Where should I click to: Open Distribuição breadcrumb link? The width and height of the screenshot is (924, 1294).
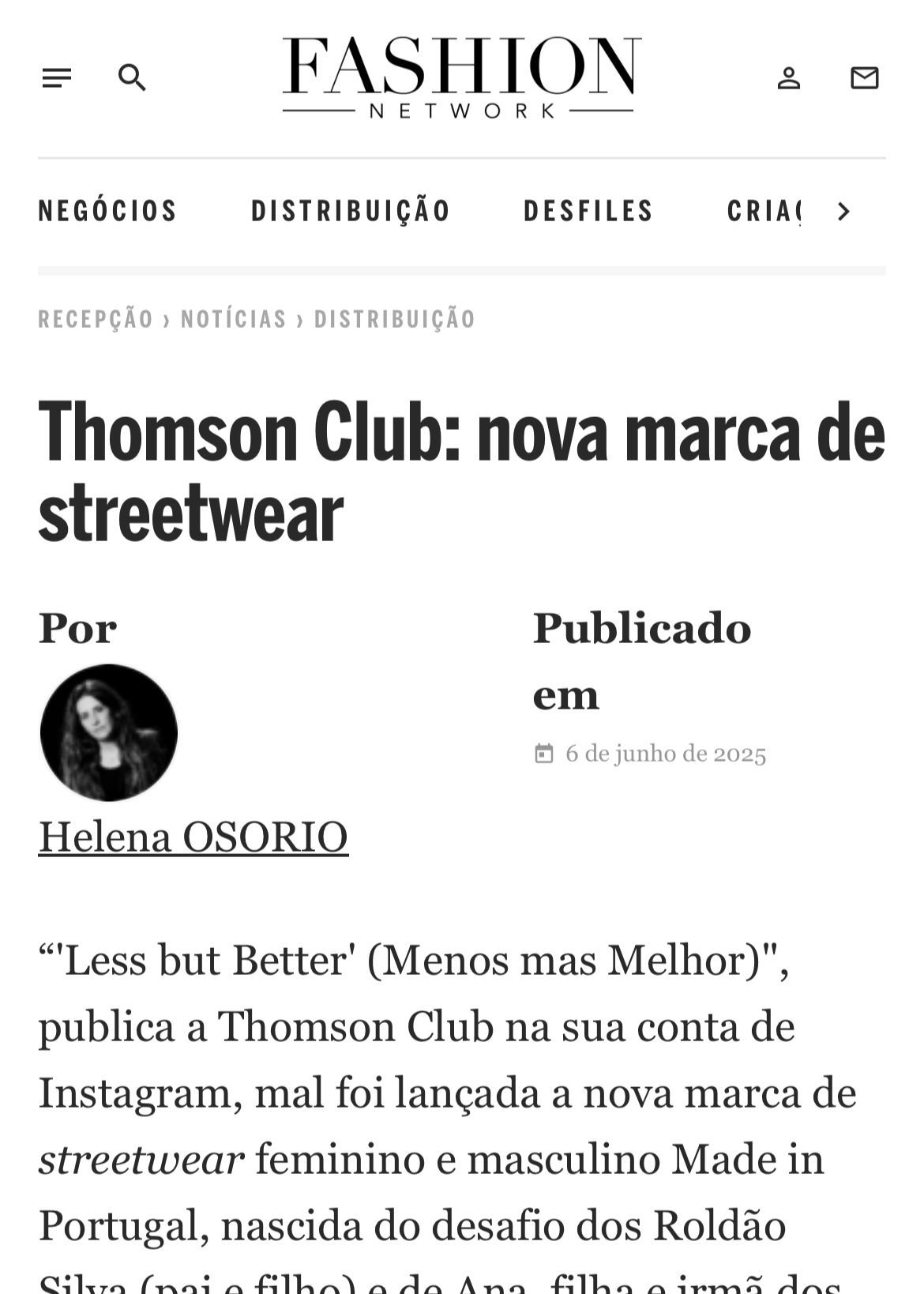coord(395,319)
